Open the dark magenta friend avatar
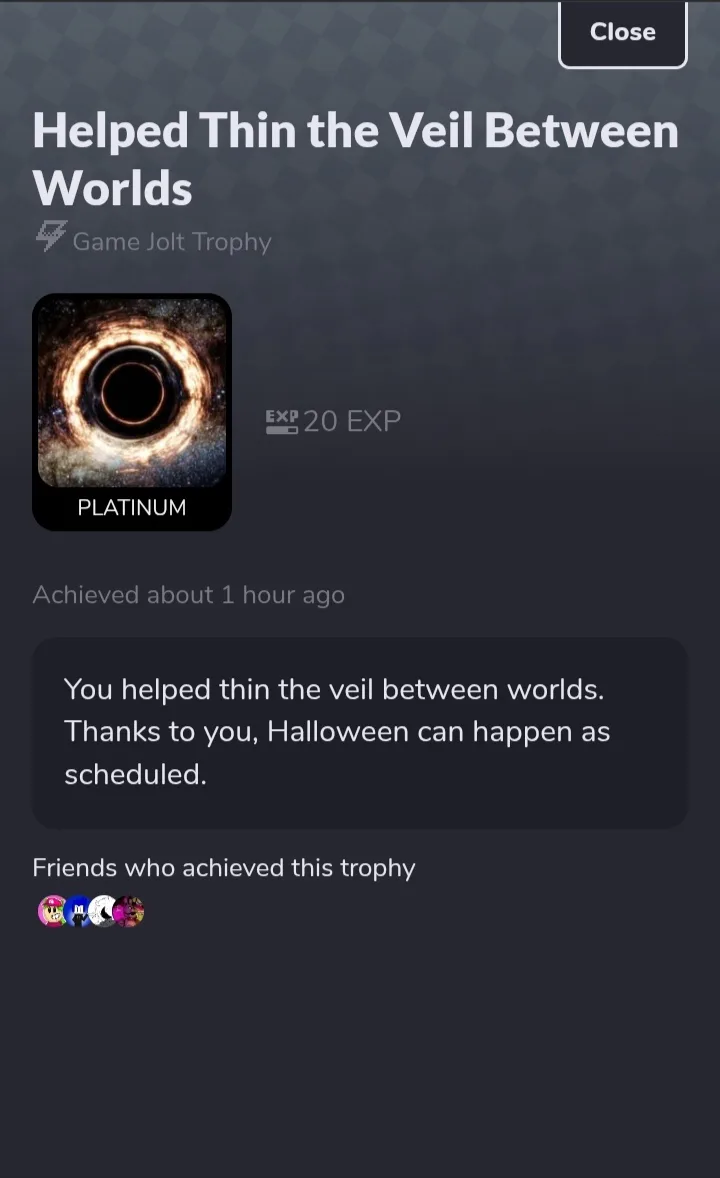Screen dimensions: 720x1178 point(129,911)
